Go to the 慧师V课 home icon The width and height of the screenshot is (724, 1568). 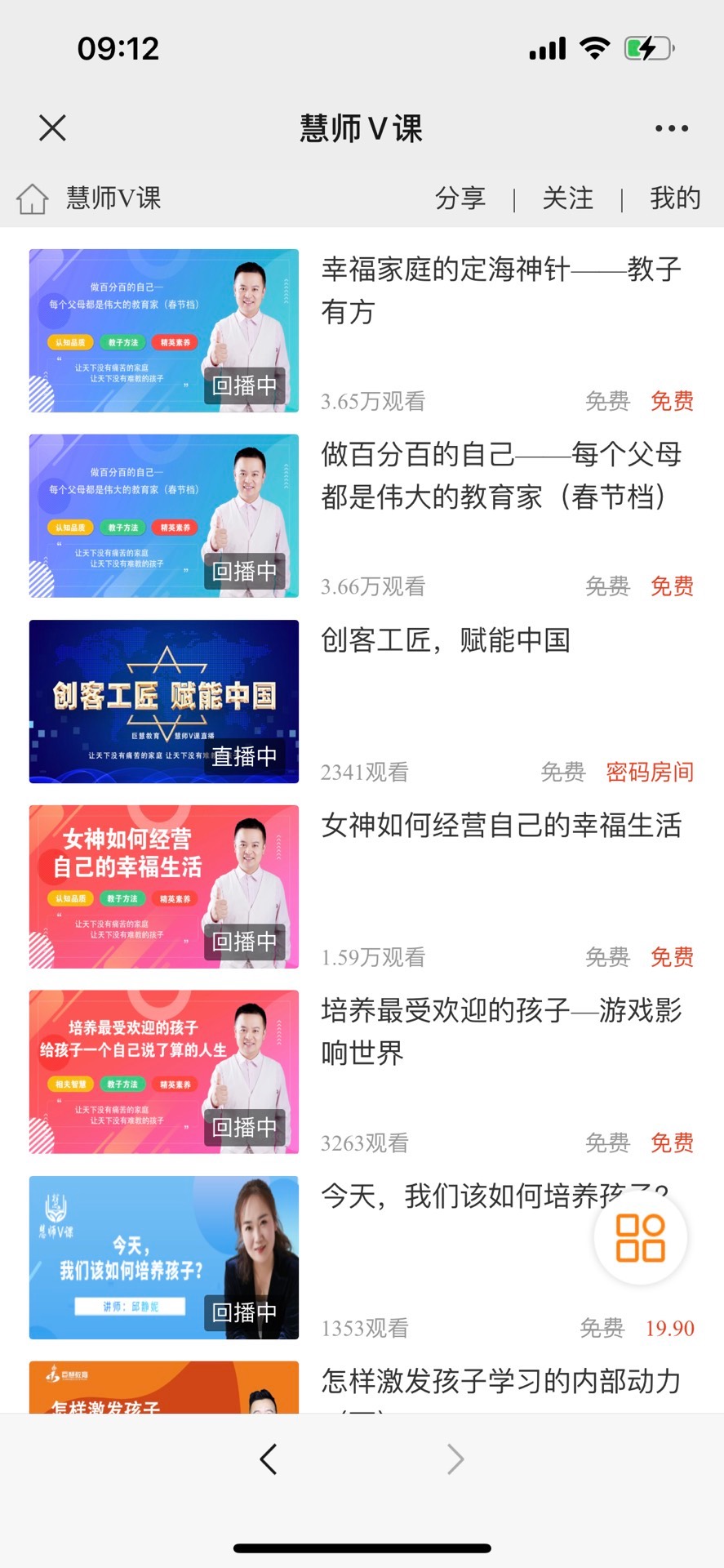tap(33, 198)
